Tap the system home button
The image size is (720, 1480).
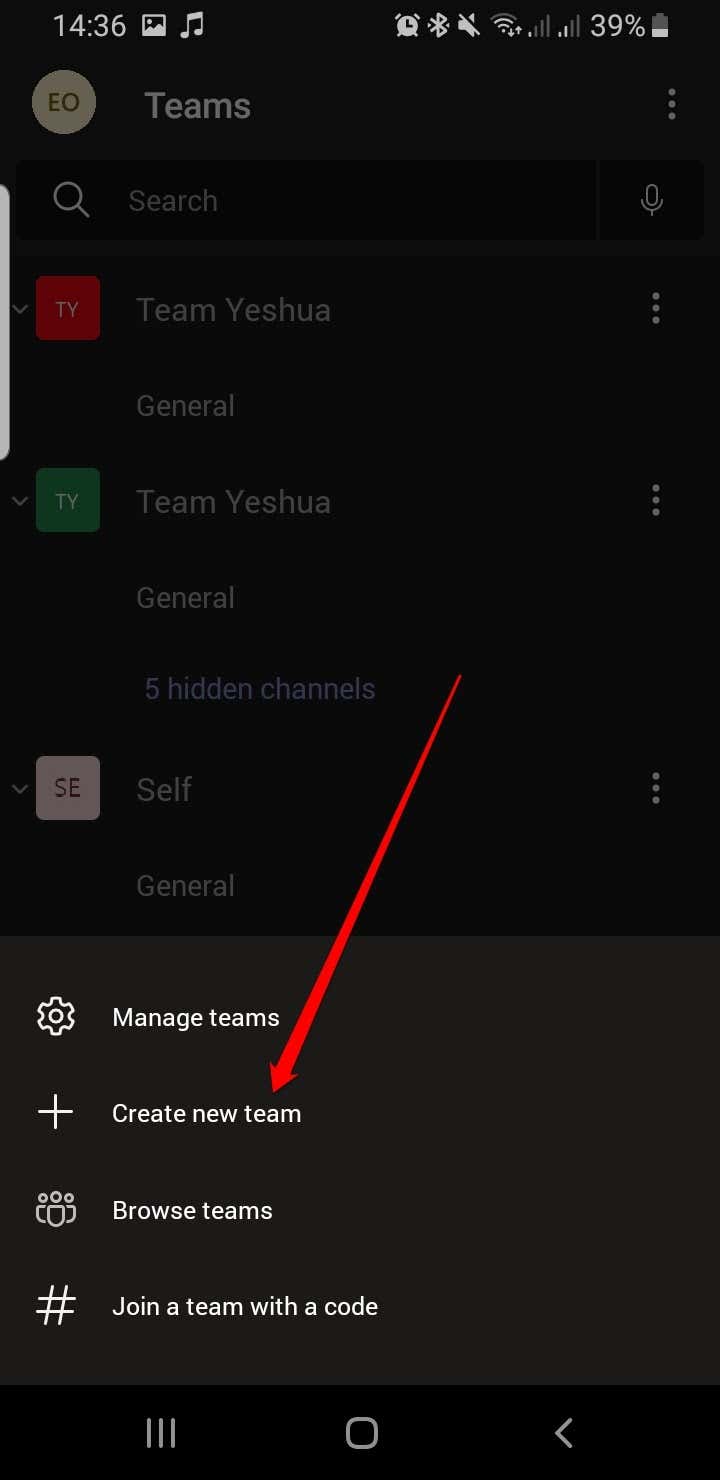point(361,1433)
